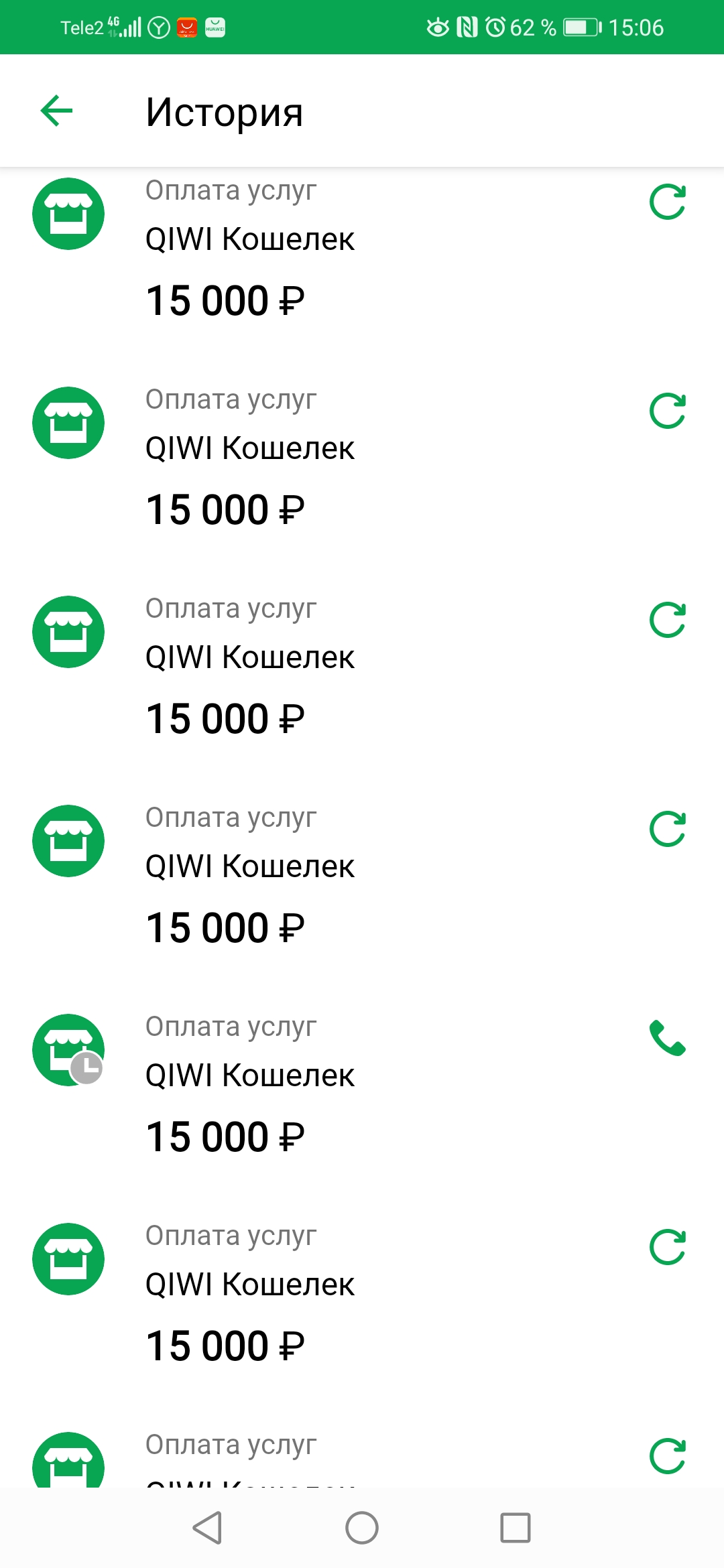724x1568 pixels.
Task: Tap the phone icon on the pending QIWI payment
Action: point(668,1038)
